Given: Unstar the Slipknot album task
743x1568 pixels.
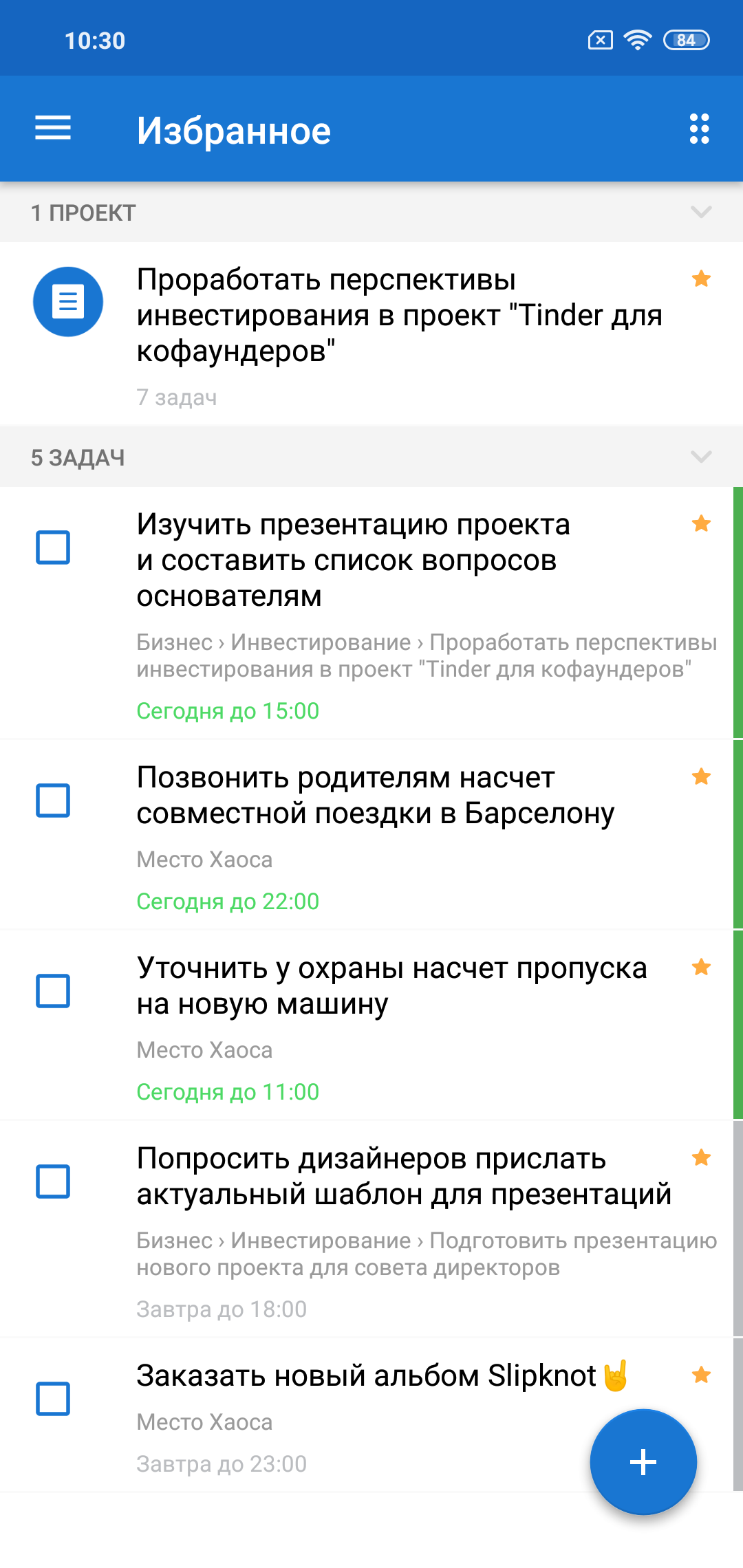Looking at the screenshot, I should point(701,1375).
